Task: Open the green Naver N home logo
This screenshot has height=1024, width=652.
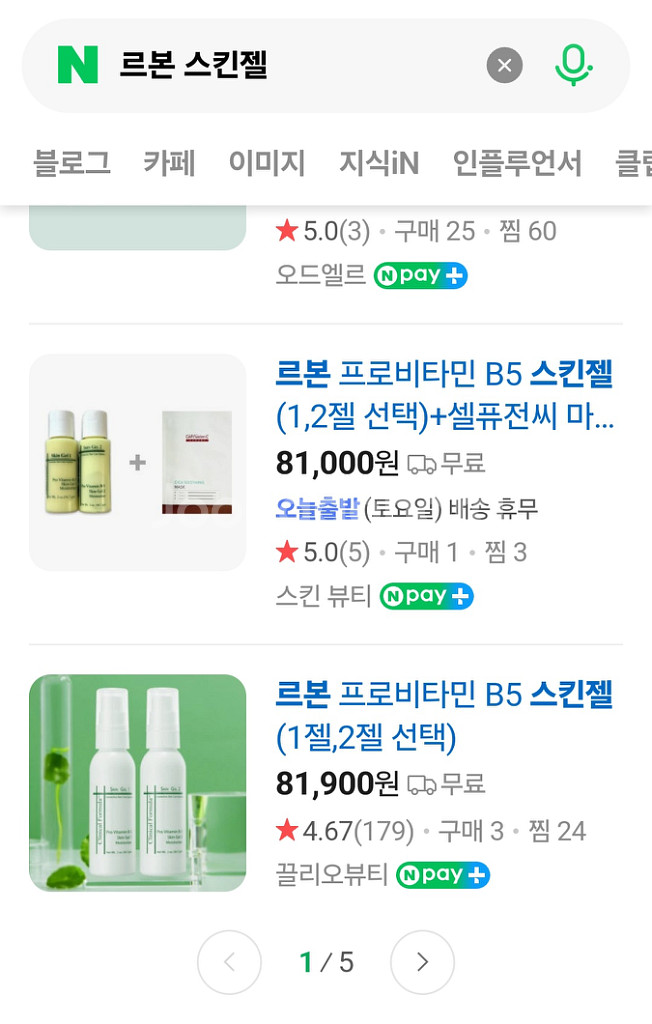Action: pos(78,66)
